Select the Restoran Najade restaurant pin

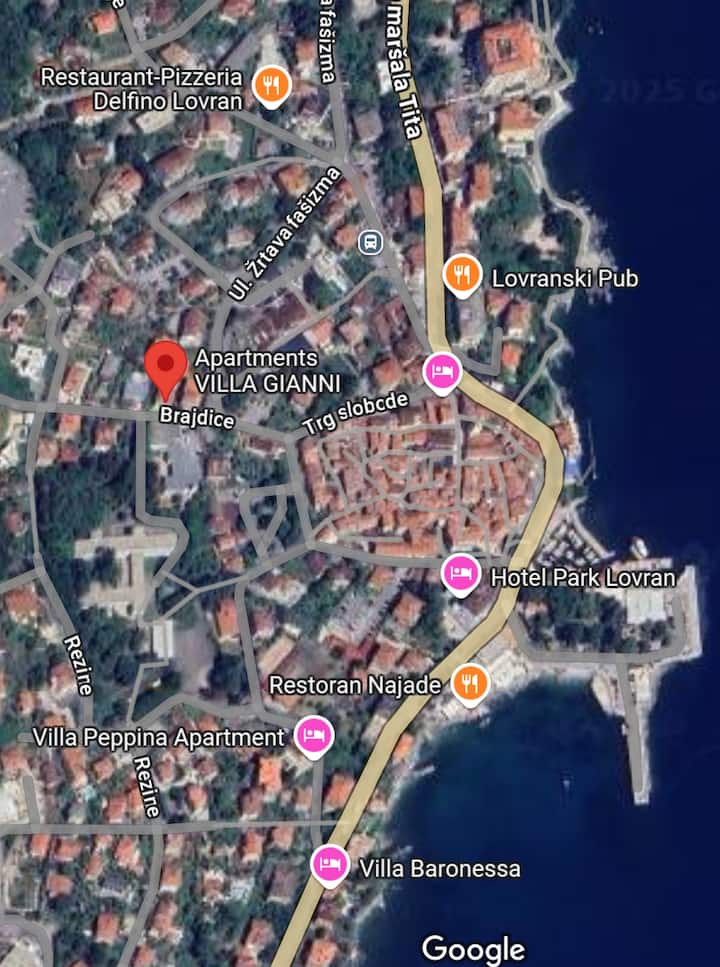[469, 683]
